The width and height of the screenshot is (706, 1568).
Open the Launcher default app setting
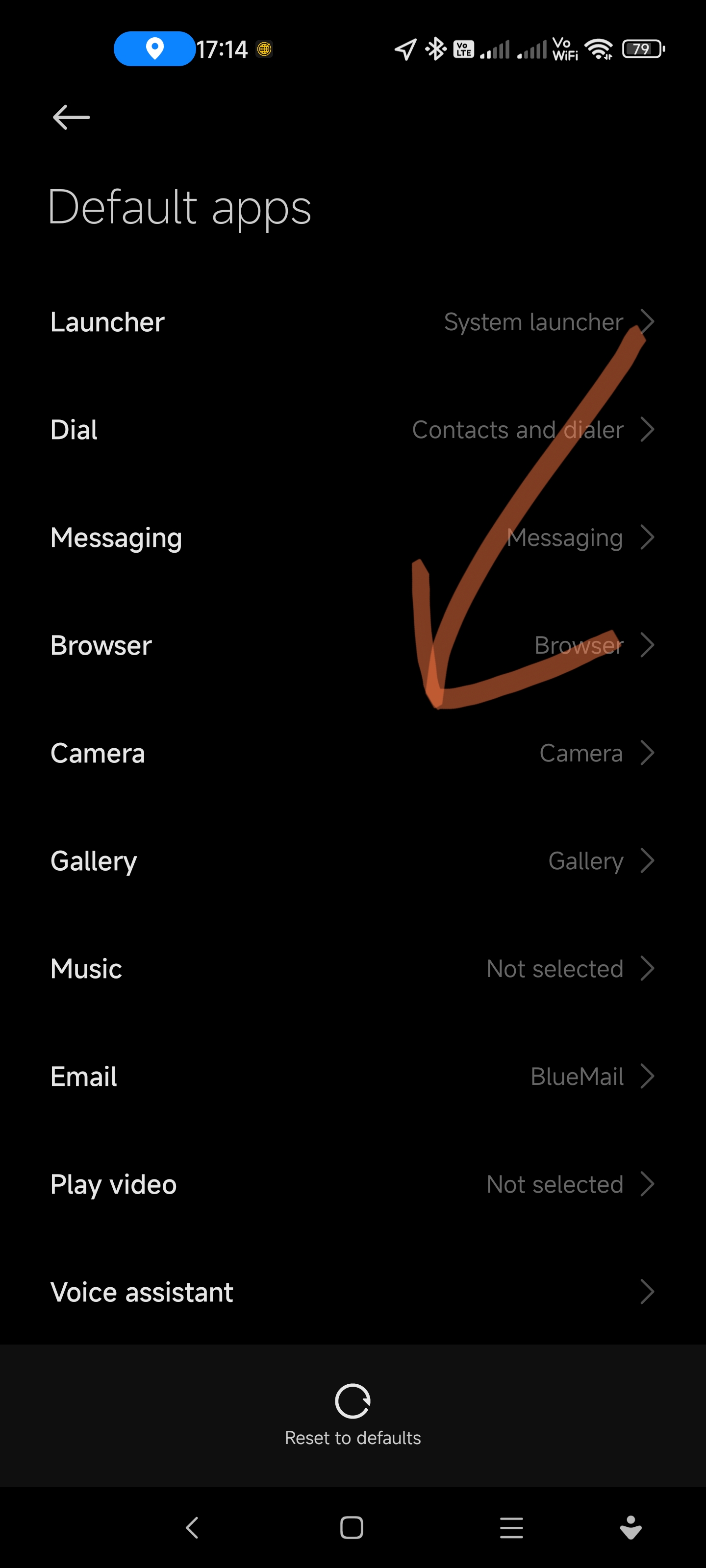[x=353, y=322]
